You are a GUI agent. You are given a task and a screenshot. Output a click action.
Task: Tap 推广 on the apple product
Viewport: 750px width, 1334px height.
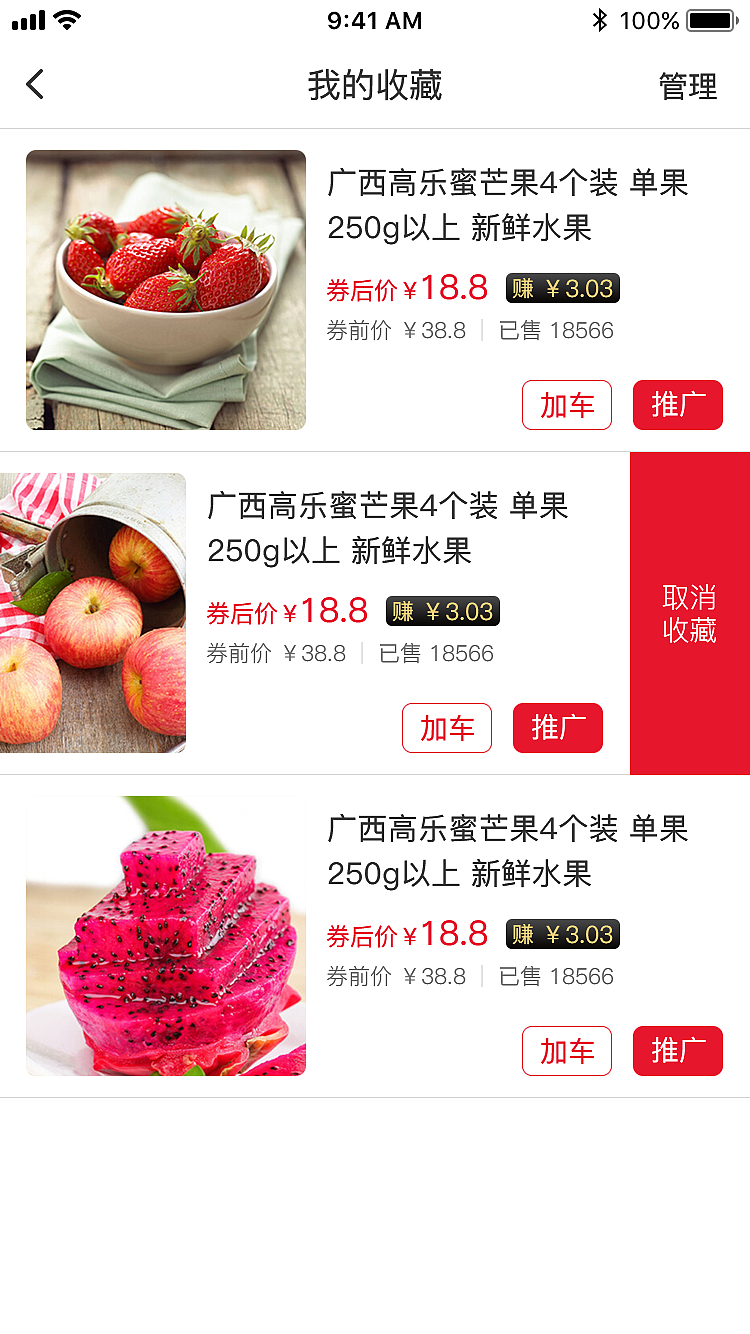(557, 728)
